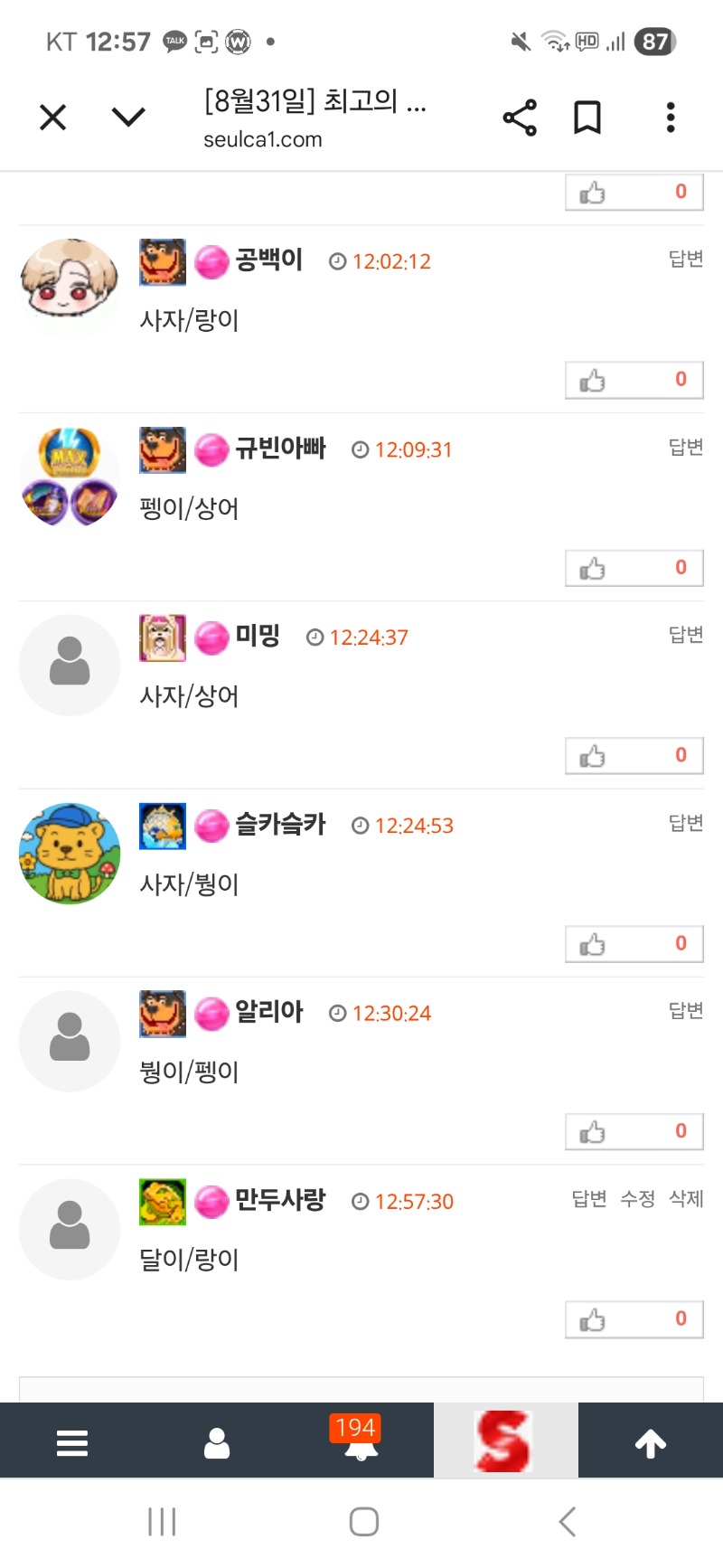Like 알리아's comment
This screenshot has width=723, height=1568.
point(594,1132)
